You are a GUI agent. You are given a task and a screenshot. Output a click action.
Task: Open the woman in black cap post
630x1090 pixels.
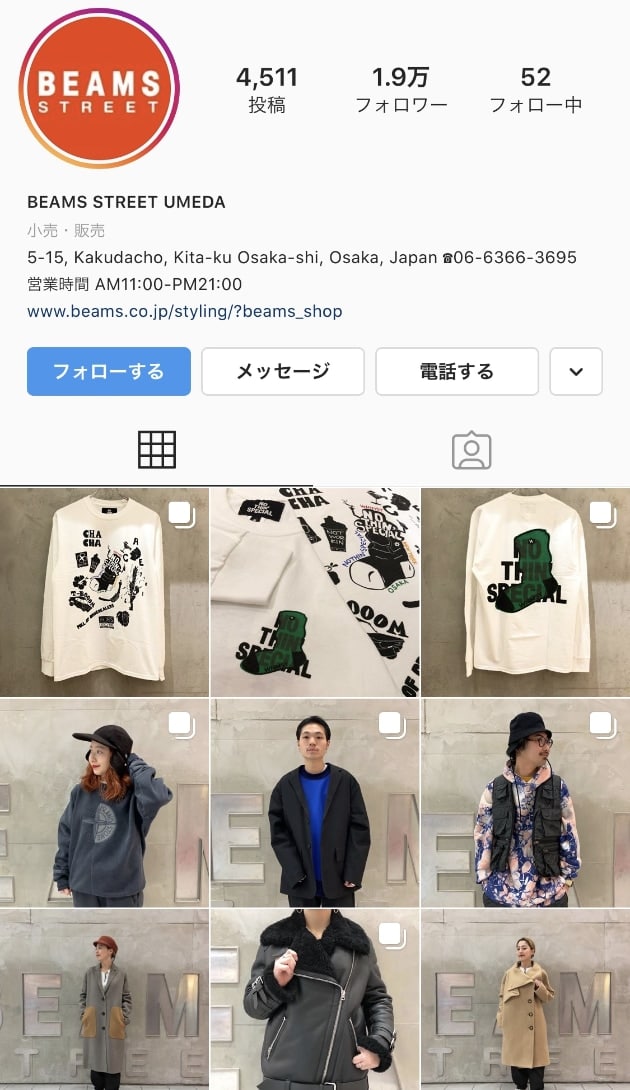[x=104, y=803]
